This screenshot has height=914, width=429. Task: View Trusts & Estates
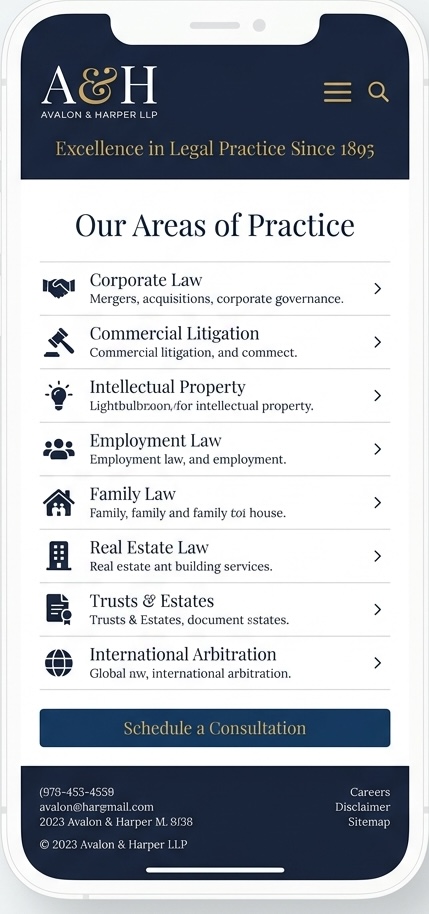(x=214, y=610)
